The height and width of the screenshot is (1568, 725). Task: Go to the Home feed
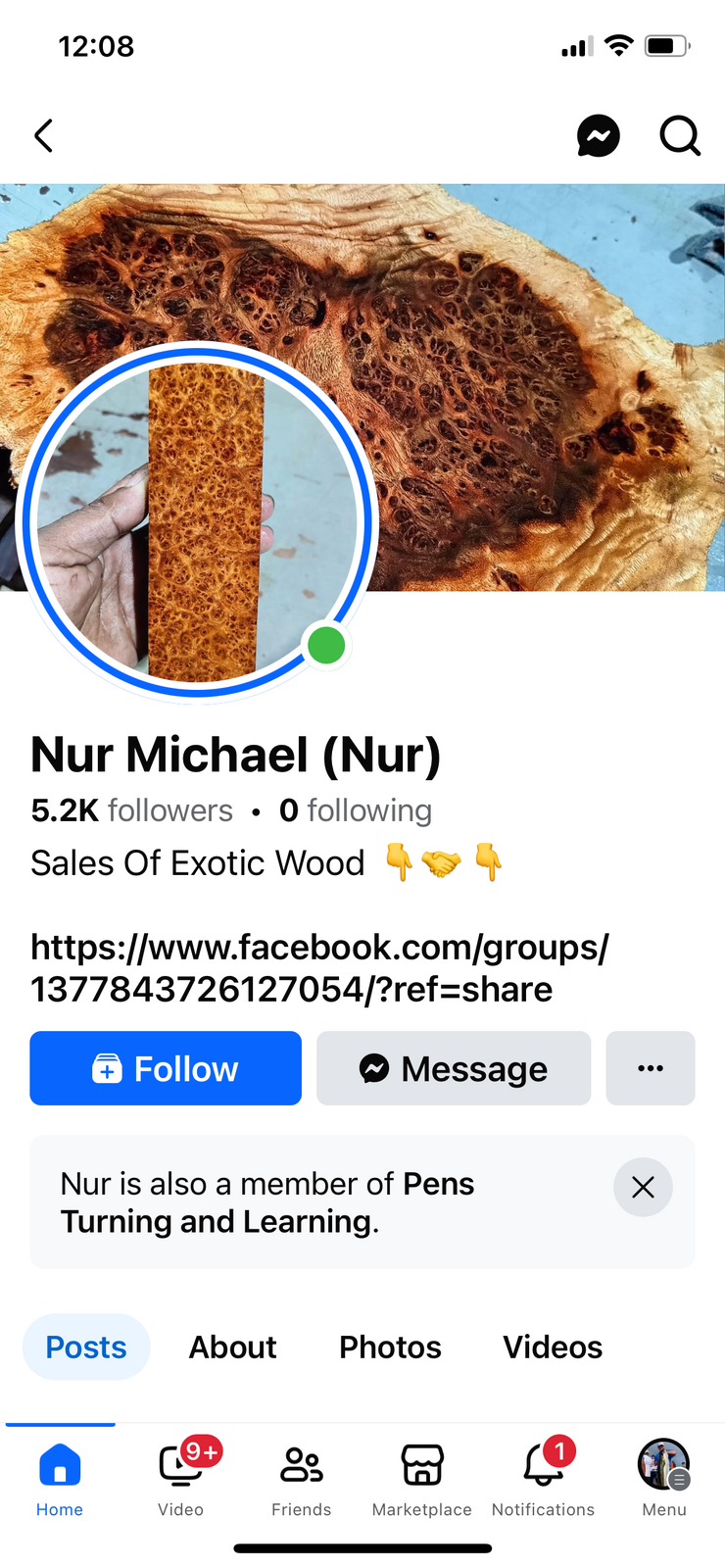click(60, 1480)
